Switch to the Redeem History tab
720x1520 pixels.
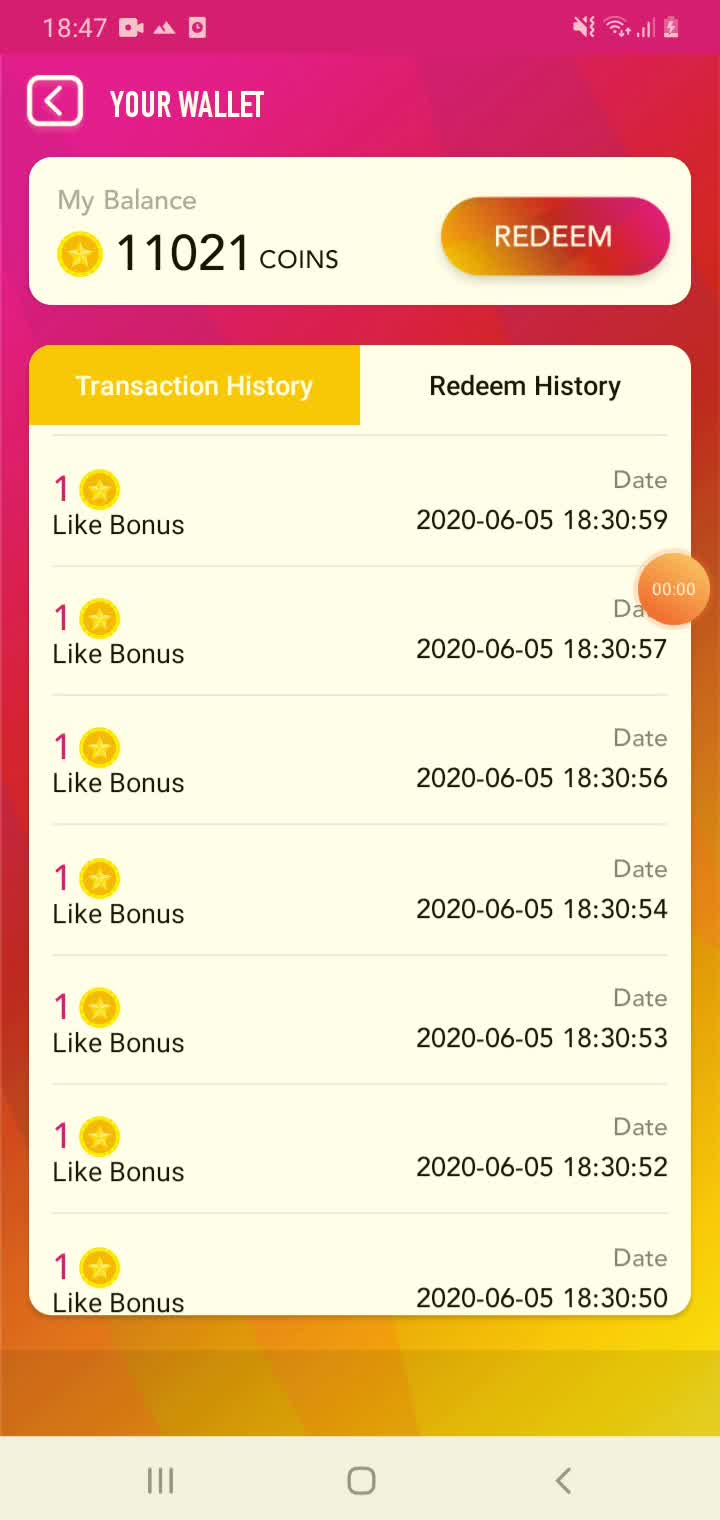(x=525, y=386)
